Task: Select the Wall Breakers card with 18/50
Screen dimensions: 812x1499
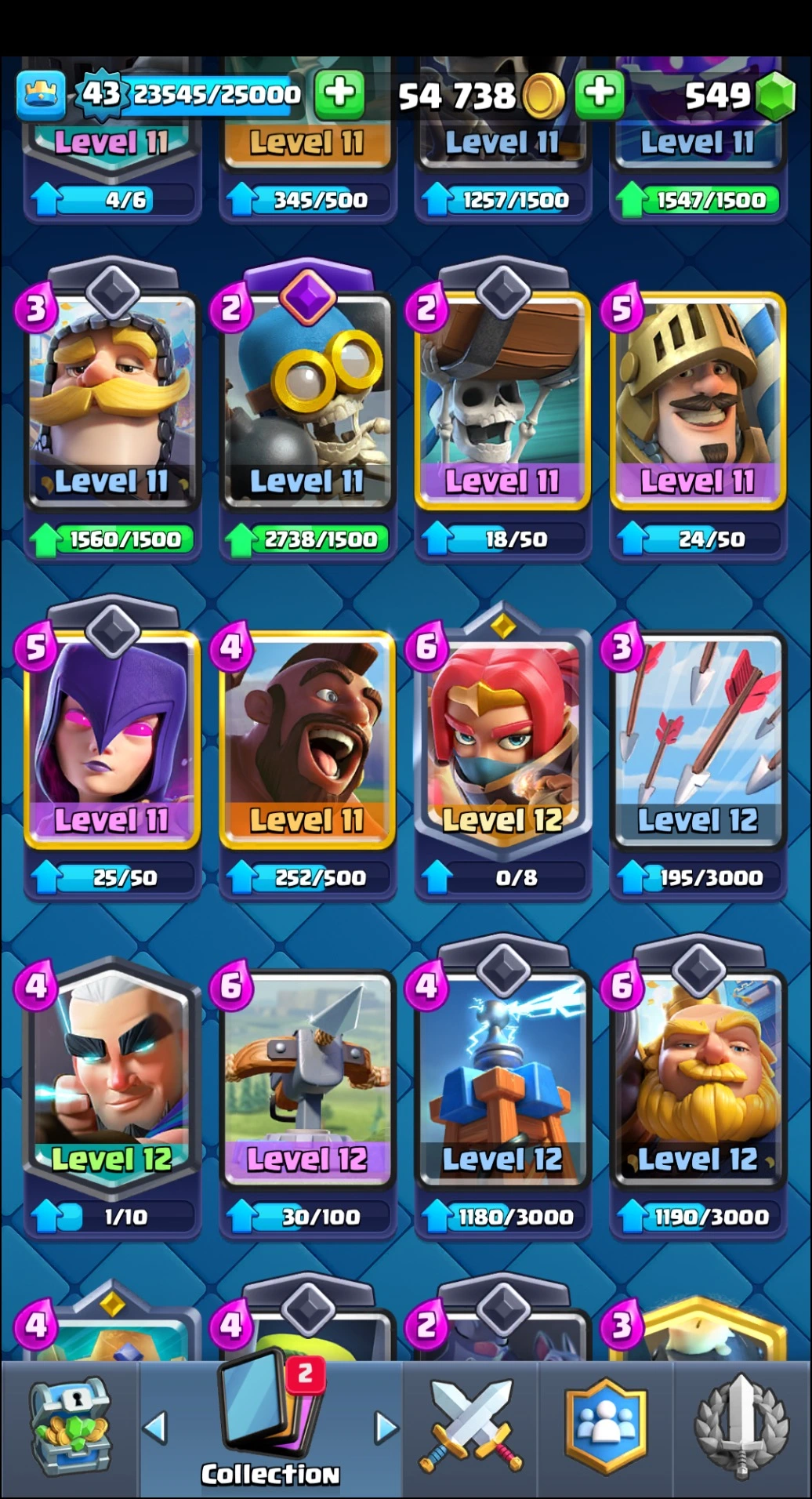Action: (x=502, y=401)
